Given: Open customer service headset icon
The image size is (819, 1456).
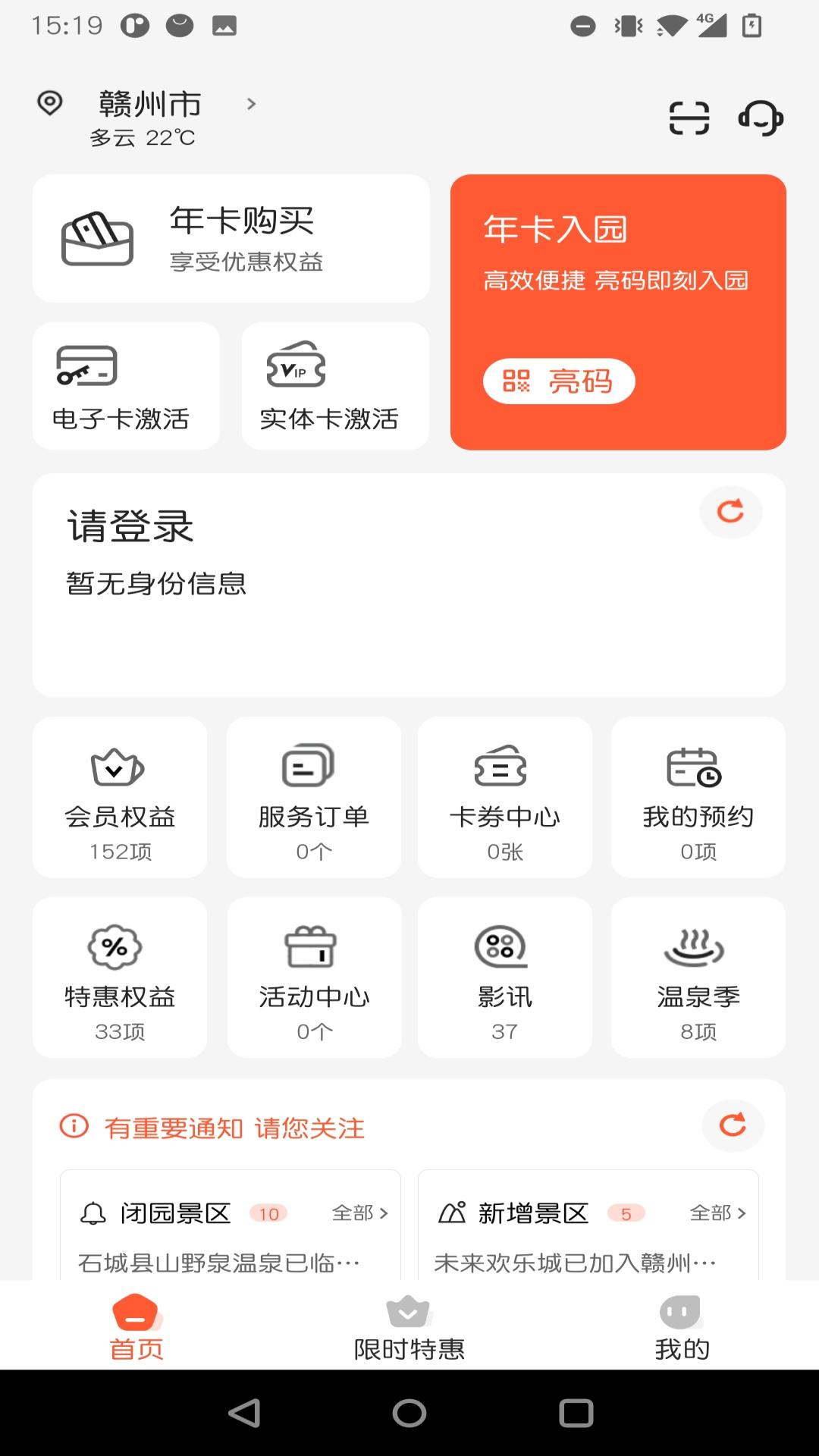Looking at the screenshot, I should point(761,118).
